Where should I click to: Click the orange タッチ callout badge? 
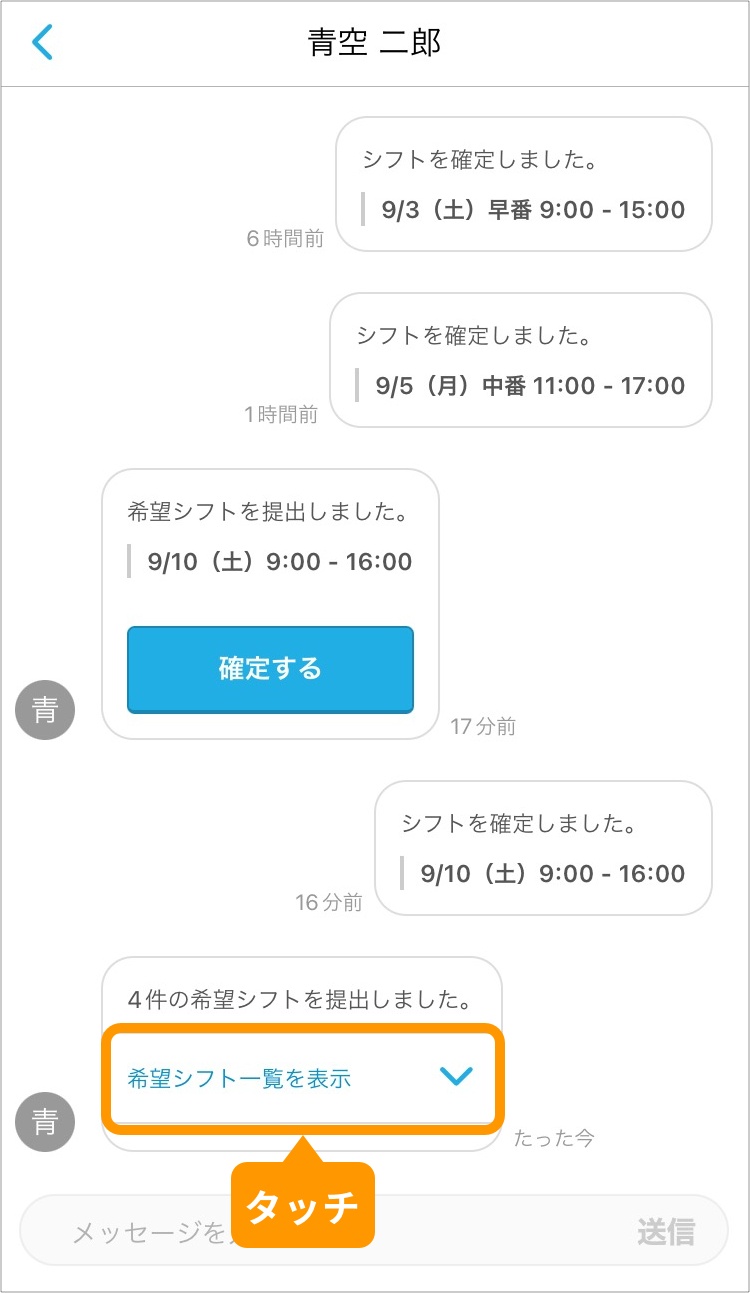[302, 1208]
